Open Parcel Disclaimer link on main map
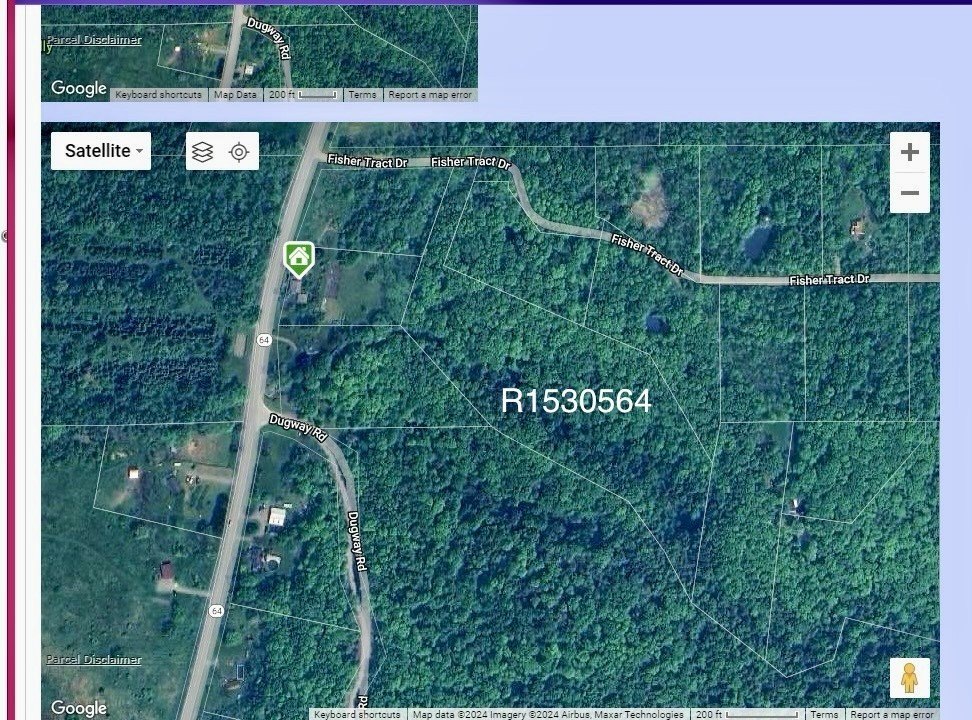This screenshot has height=720, width=972. click(94, 660)
